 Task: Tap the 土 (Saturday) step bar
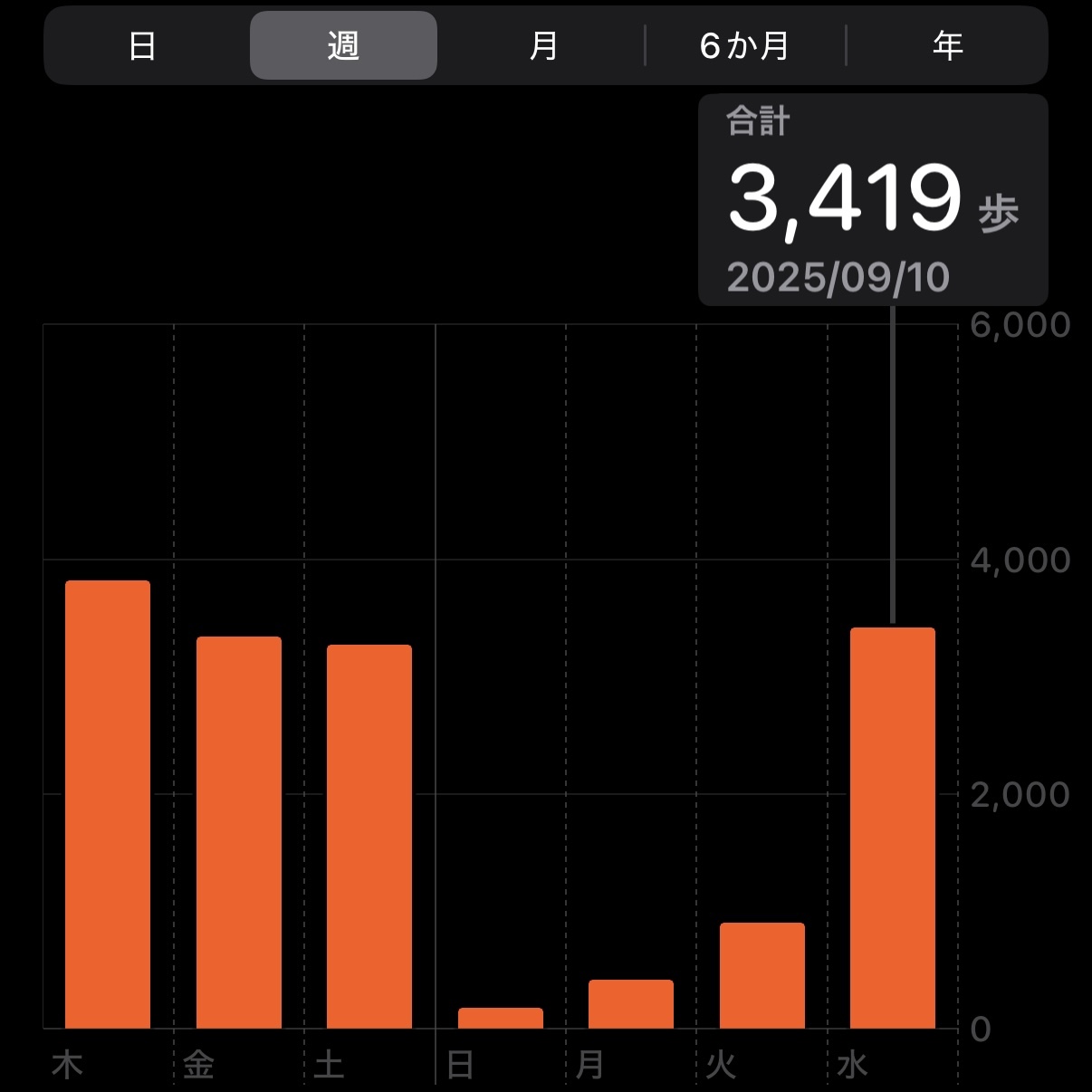click(x=369, y=837)
